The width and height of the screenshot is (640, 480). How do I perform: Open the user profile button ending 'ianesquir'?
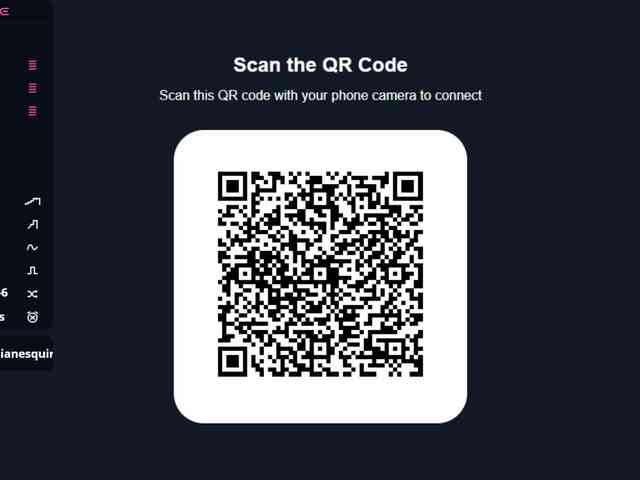point(26,353)
